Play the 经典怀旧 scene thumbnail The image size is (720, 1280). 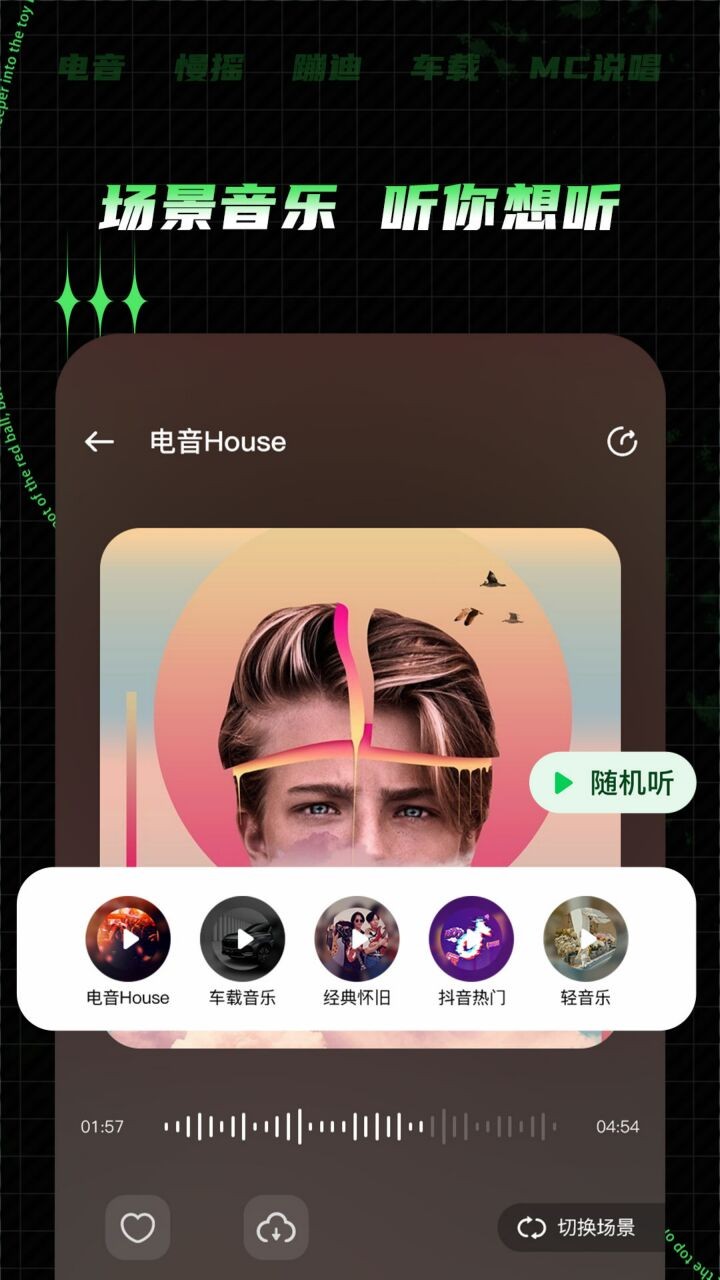358,940
